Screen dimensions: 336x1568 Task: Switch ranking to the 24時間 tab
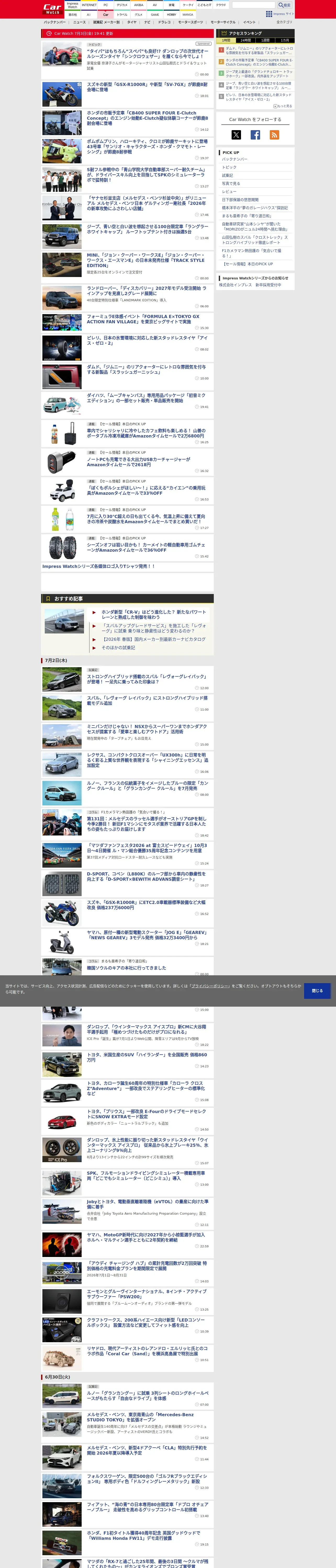point(246,40)
